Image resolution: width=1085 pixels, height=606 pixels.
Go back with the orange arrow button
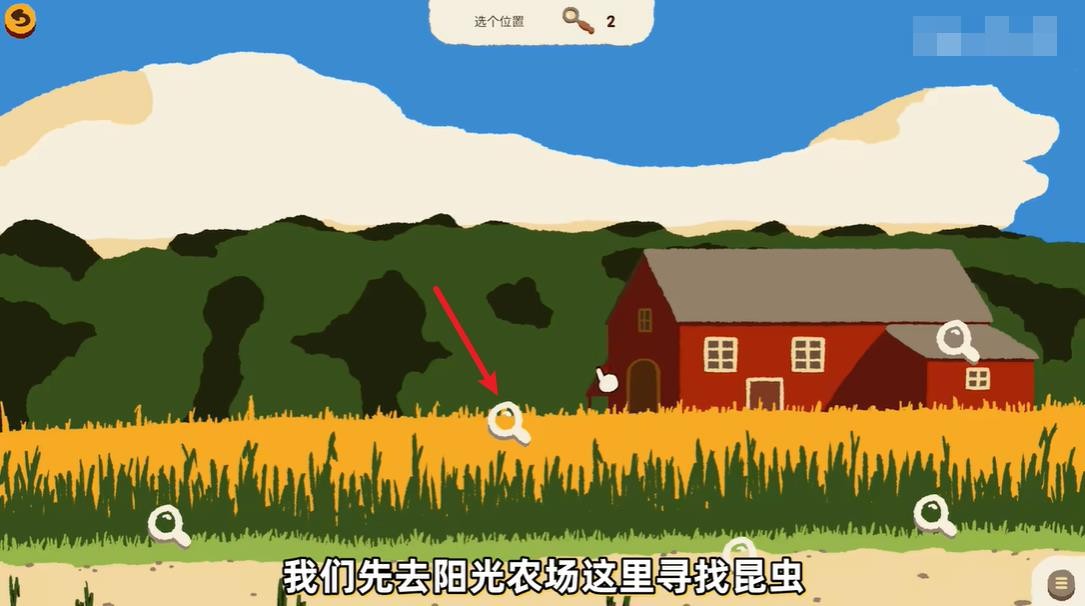[20, 19]
